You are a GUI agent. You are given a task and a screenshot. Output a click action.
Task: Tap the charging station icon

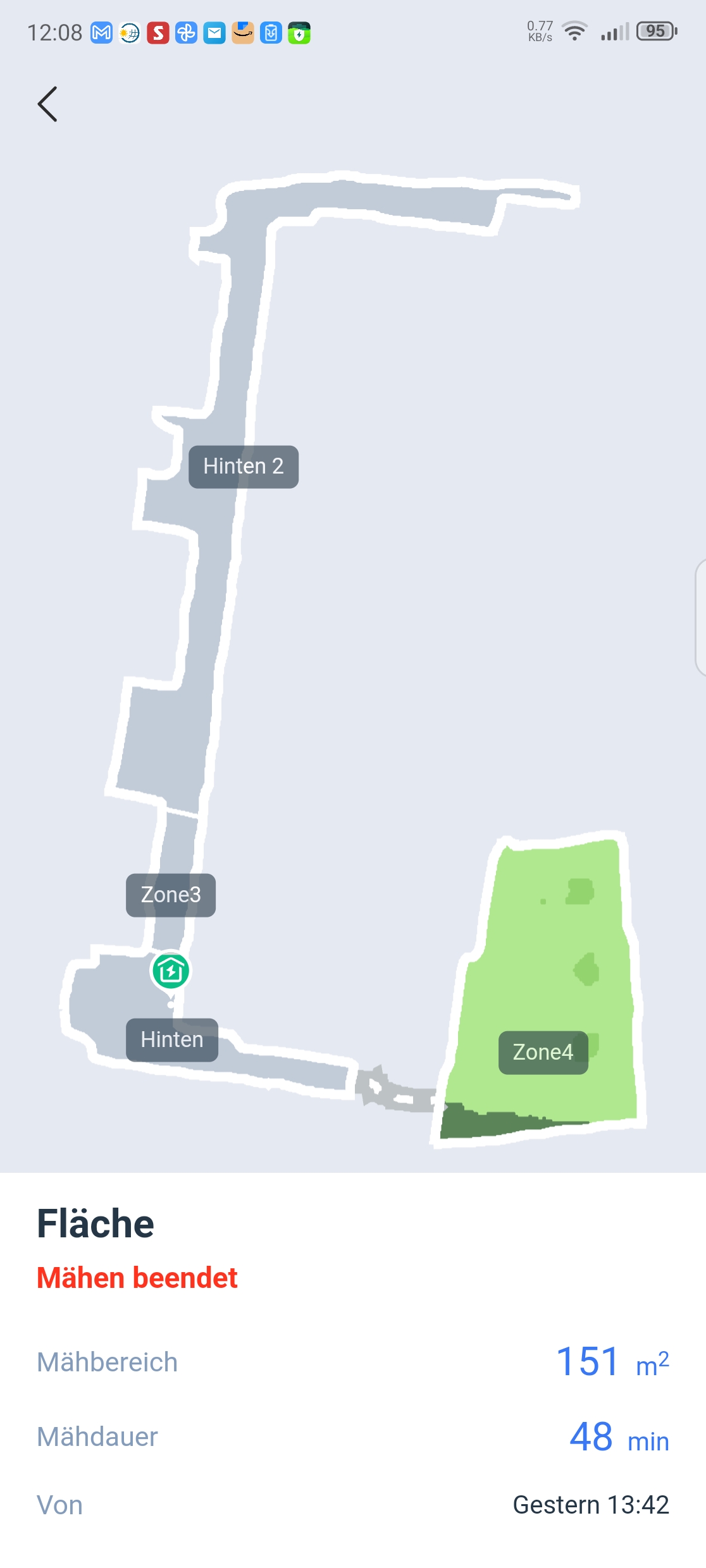[x=171, y=971]
